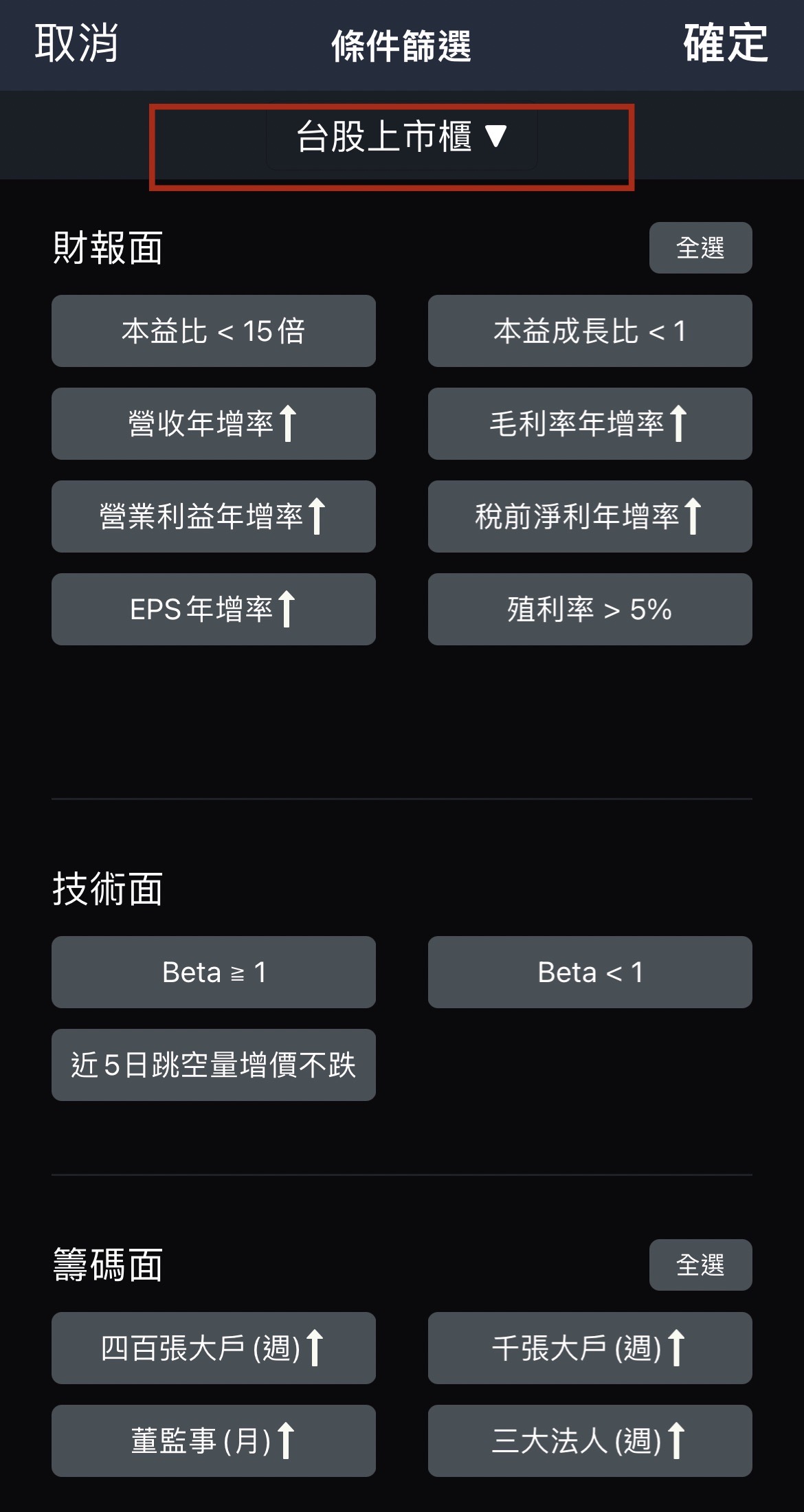Viewport: 804px width, 1512px height.
Task: Enable the EPS年增率 rising condition
Action: tap(213, 609)
